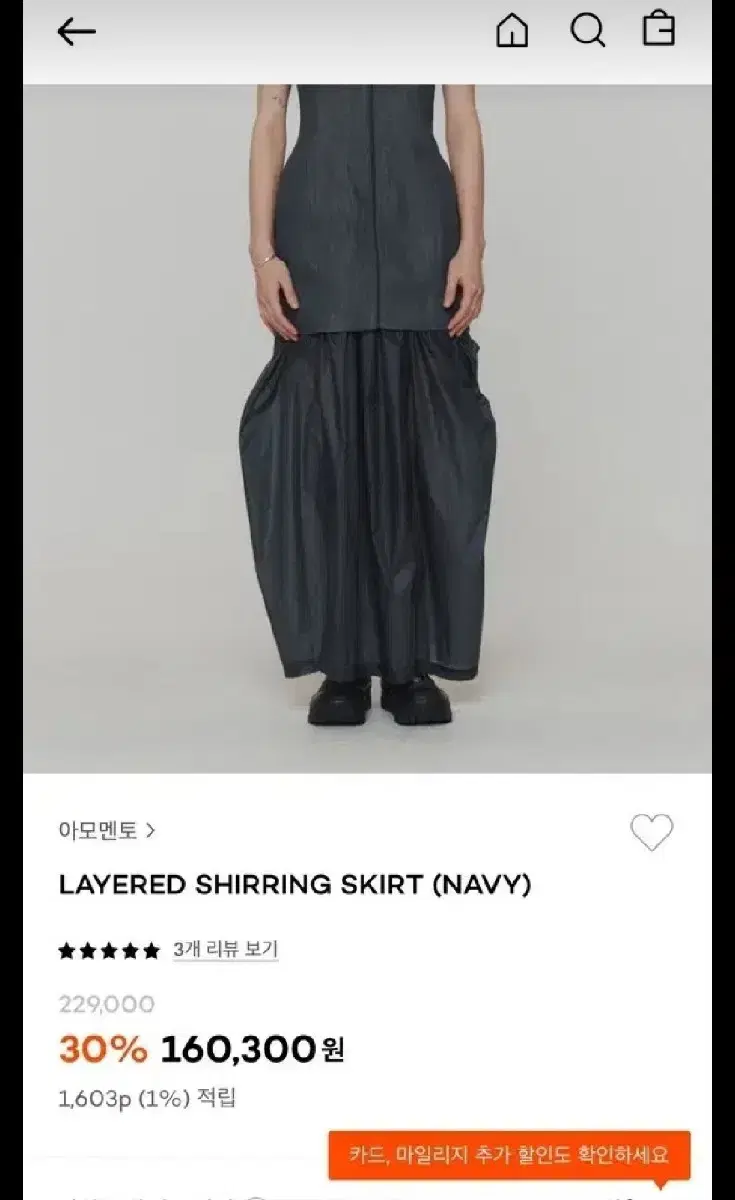Open the 아모멘토 brand page link
The height and width of the screenshot is (1200, 735).
click(107, 830)
